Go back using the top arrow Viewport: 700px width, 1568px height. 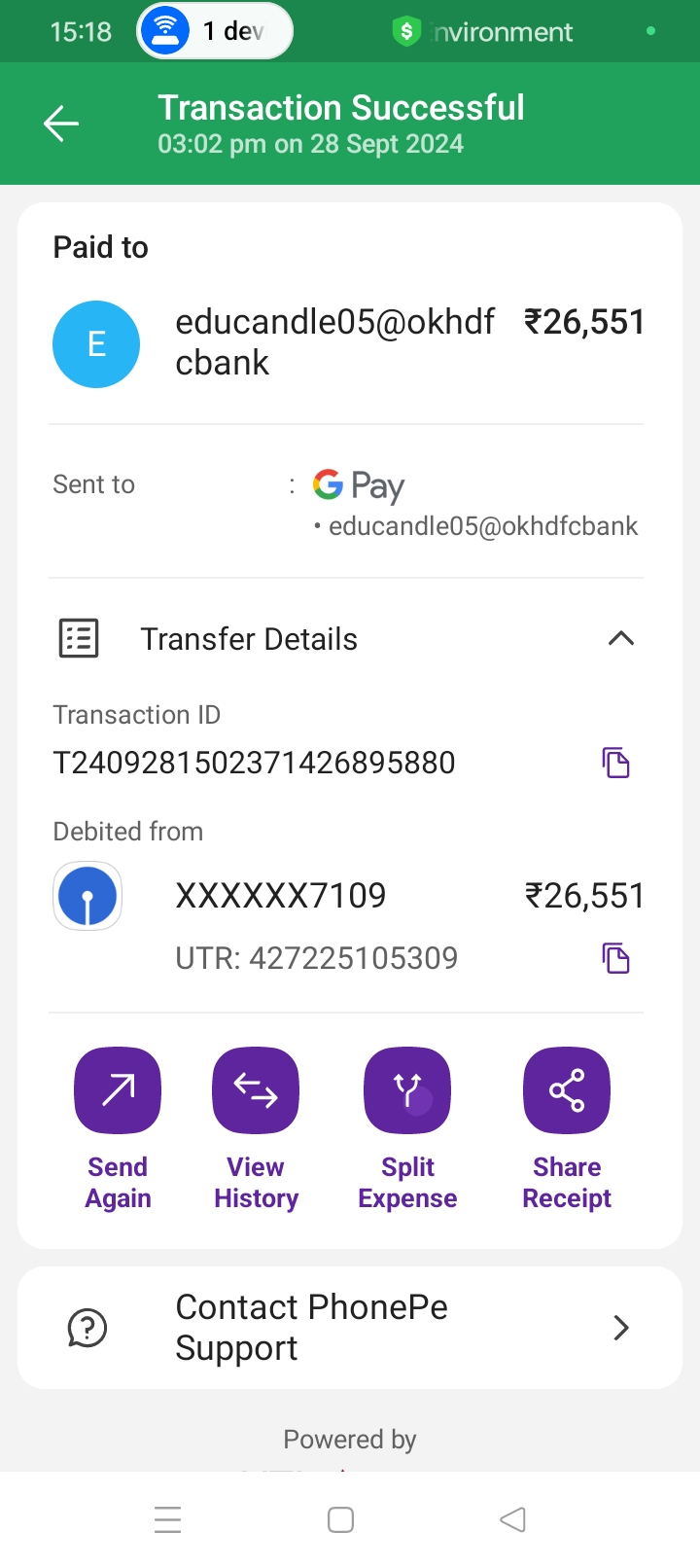[x=61, y=124]
